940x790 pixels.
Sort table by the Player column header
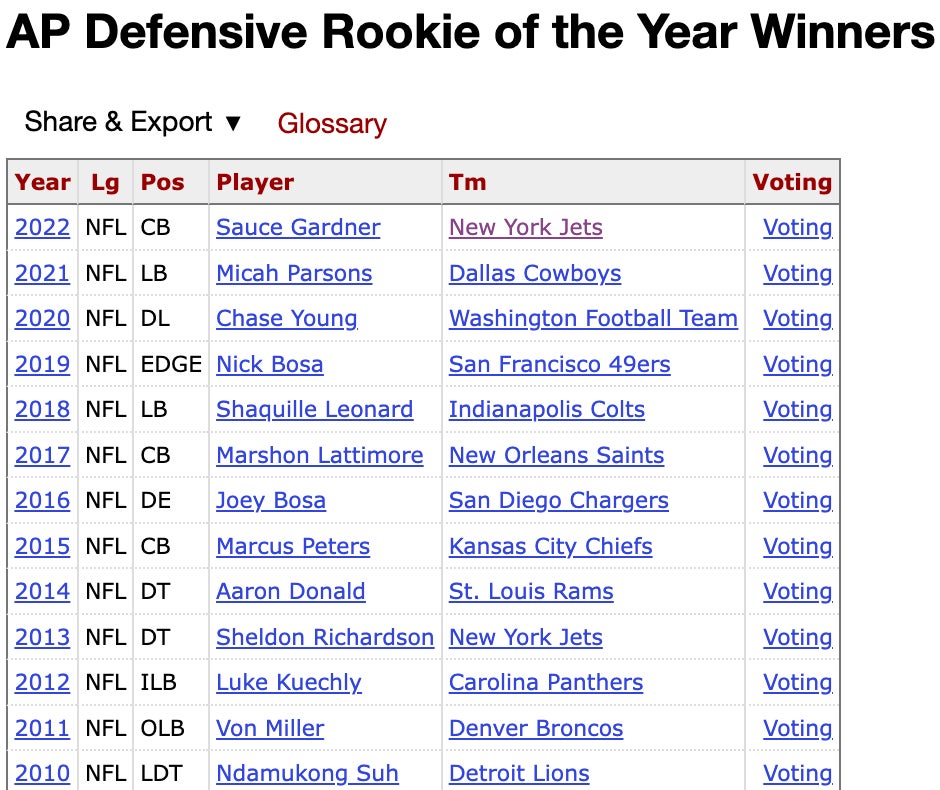(x=255, y=182)
